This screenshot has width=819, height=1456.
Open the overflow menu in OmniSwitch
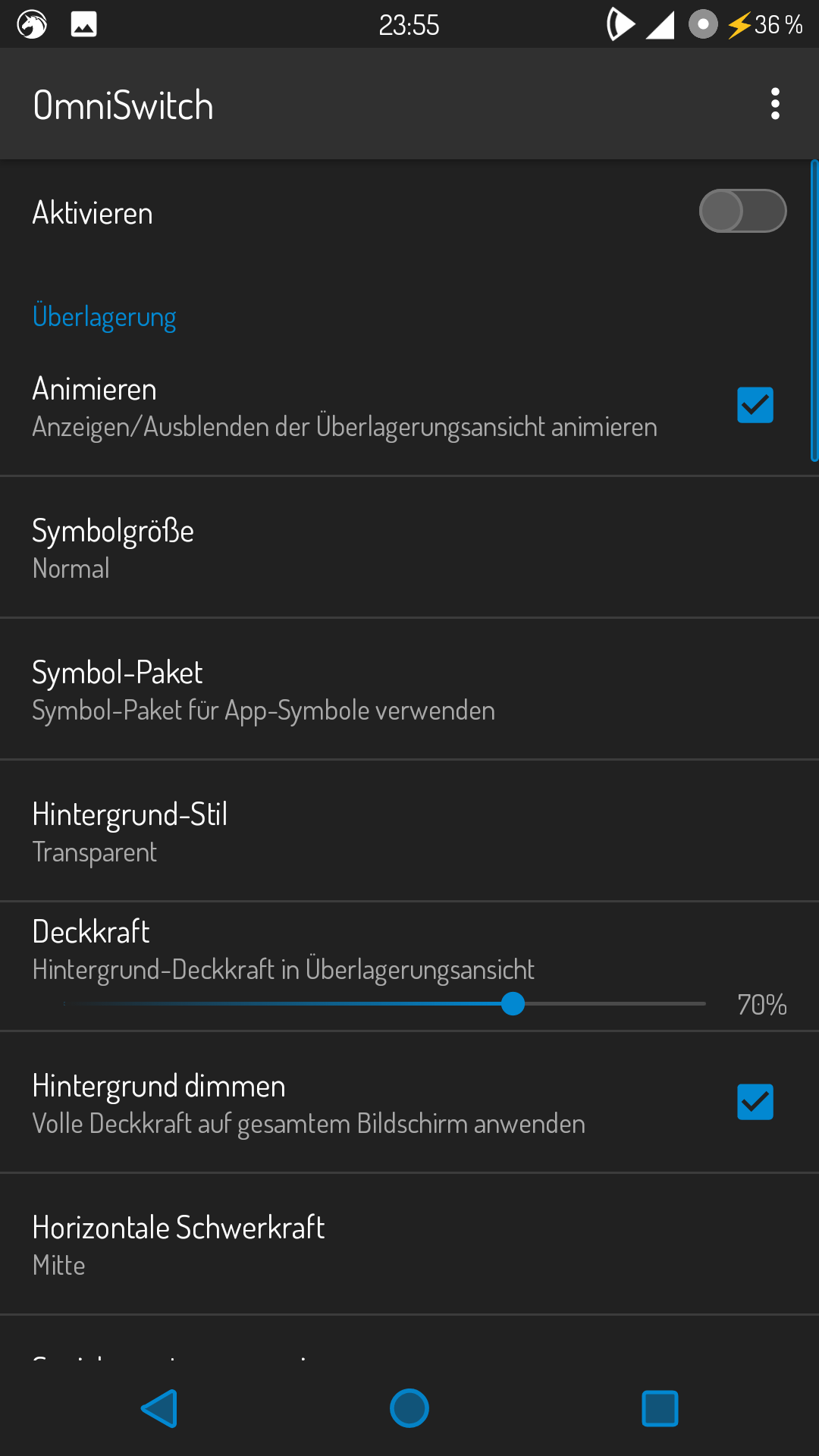[x=775, y=104]
